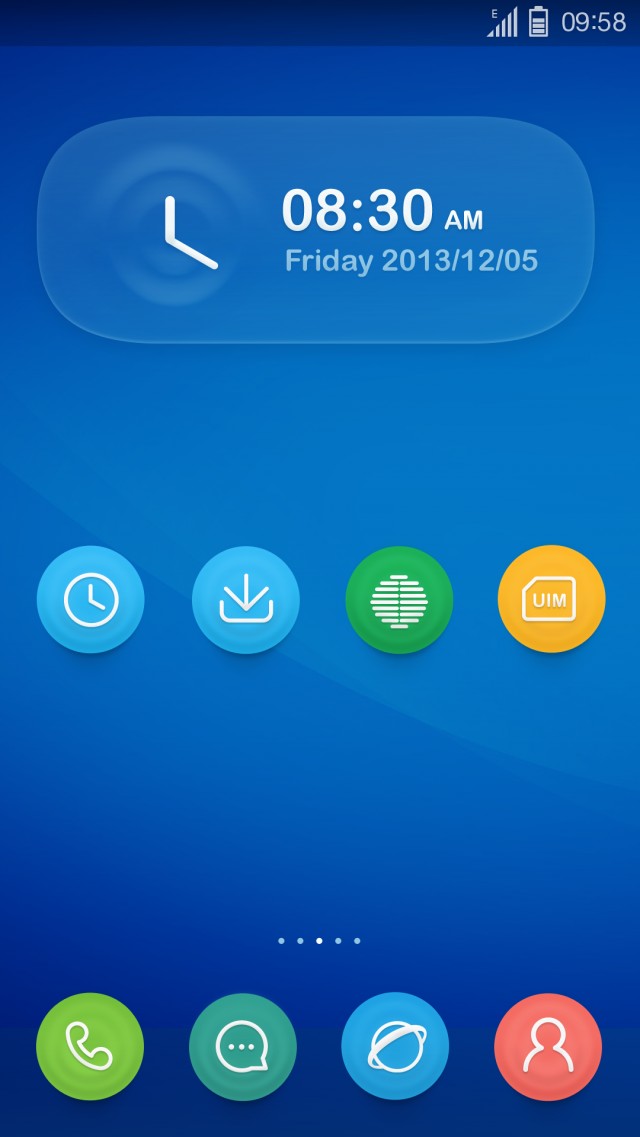The image size is (640, 1137).
Task: Open the orange UIM card app
Action: point(551,599)
